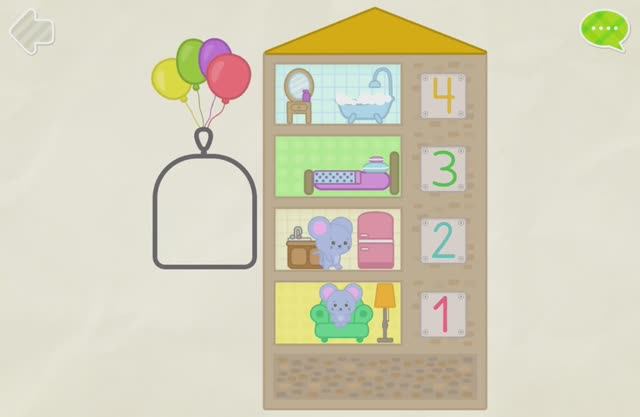Image resolution: width=640 pixels, height=417 pixels.
Task: Go back using the arrow icon
Action: pos(31,31)
